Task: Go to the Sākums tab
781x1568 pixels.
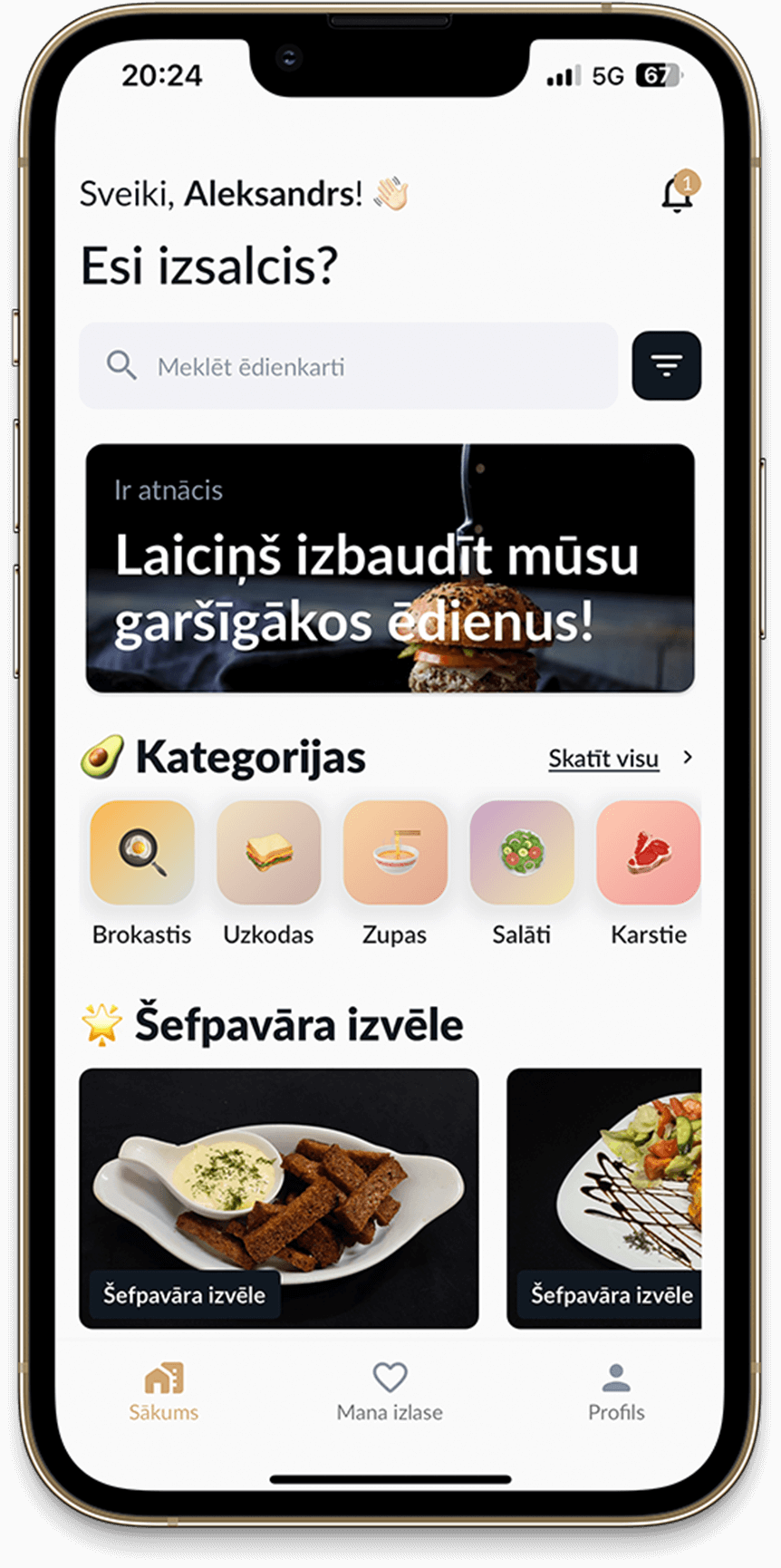Action: point(164,1391)
